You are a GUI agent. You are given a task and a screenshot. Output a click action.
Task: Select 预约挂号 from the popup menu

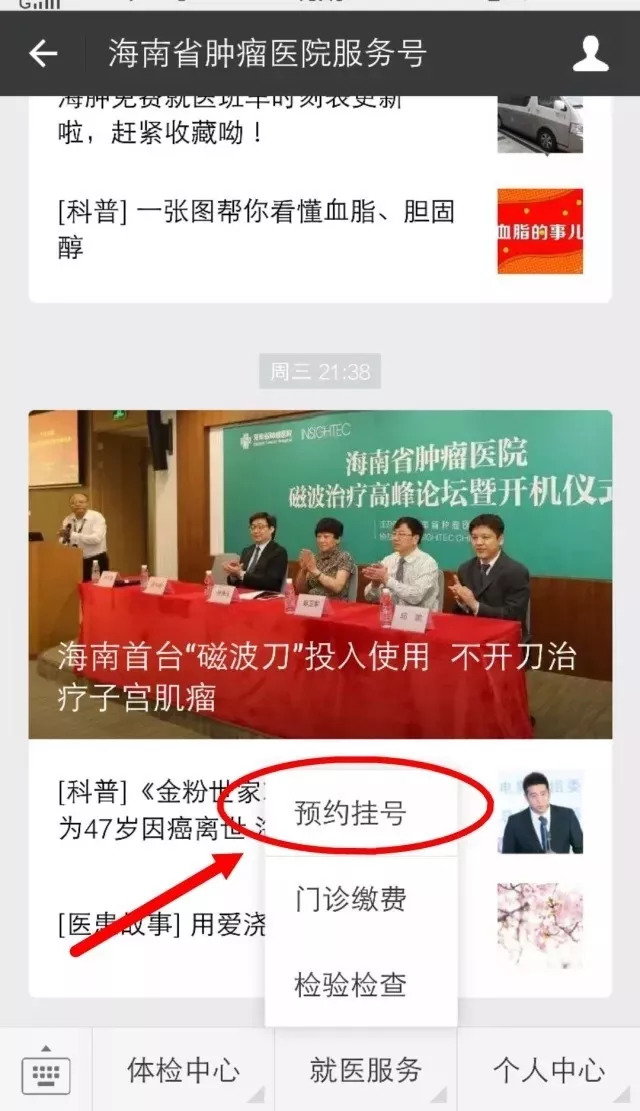[352, 813]
